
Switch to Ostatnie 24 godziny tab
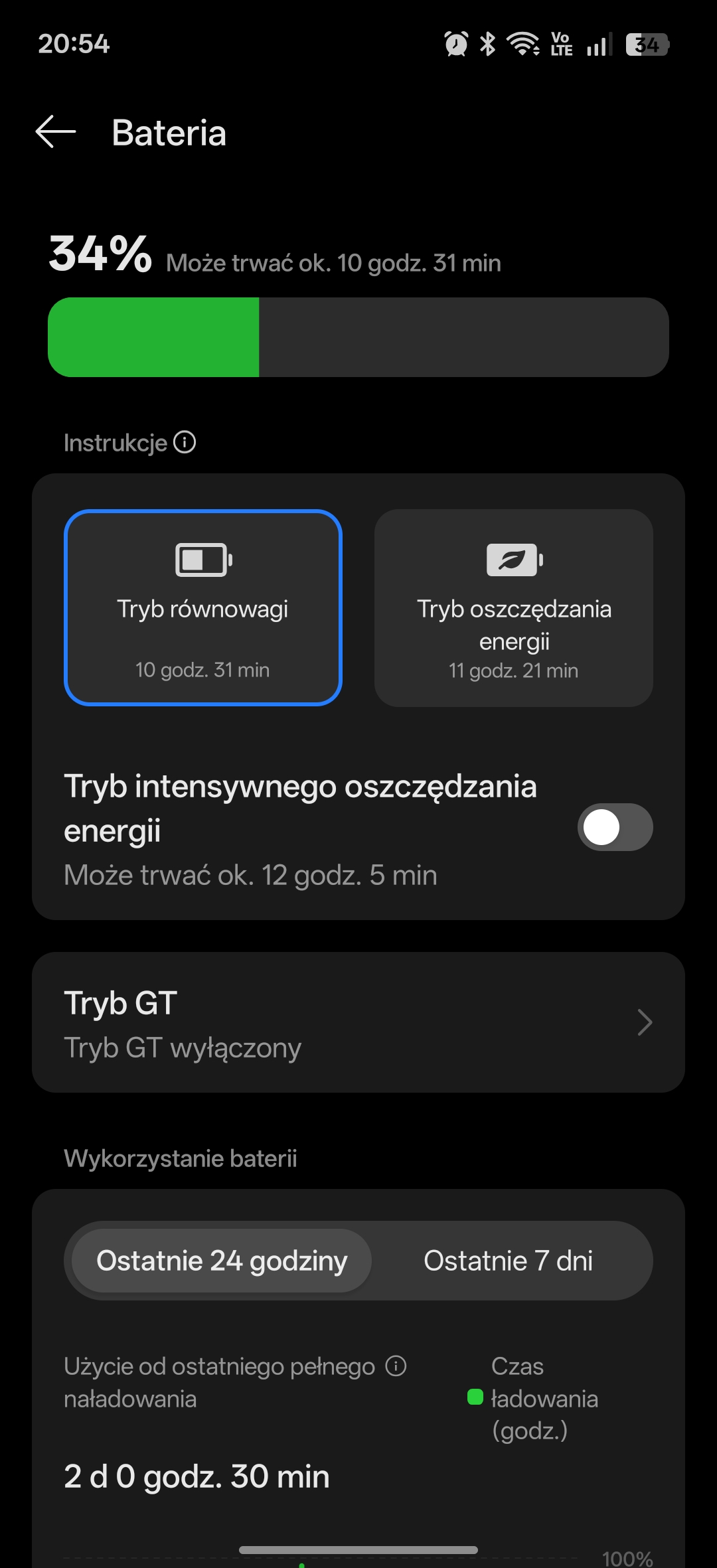tap(222, 1261)
